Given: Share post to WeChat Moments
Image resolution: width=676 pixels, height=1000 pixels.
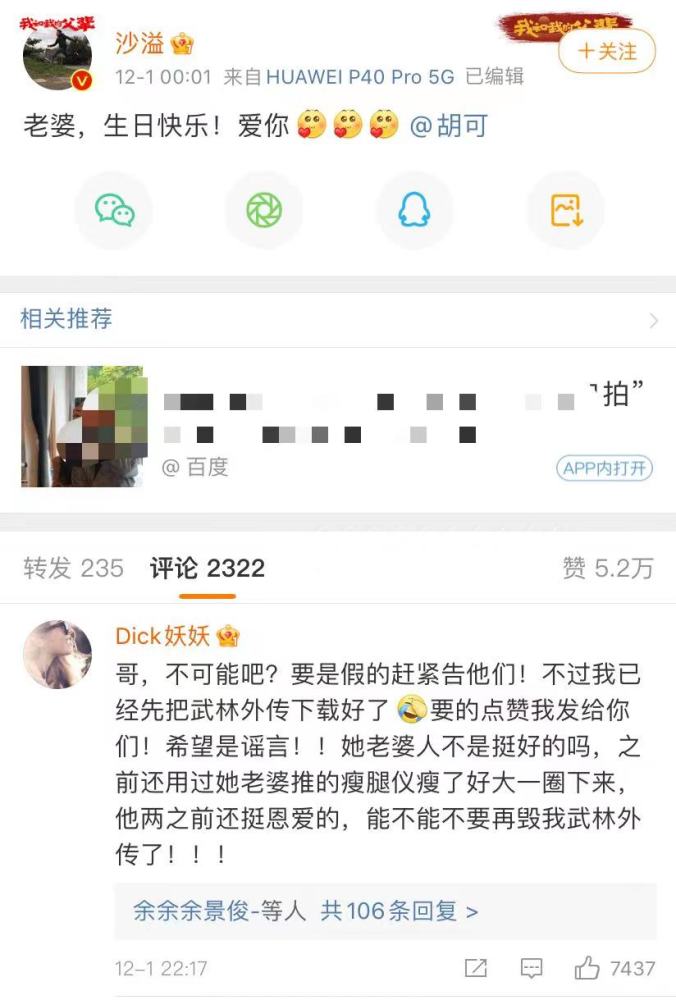Looking at the screenshot, I should (x=264, y=210).
